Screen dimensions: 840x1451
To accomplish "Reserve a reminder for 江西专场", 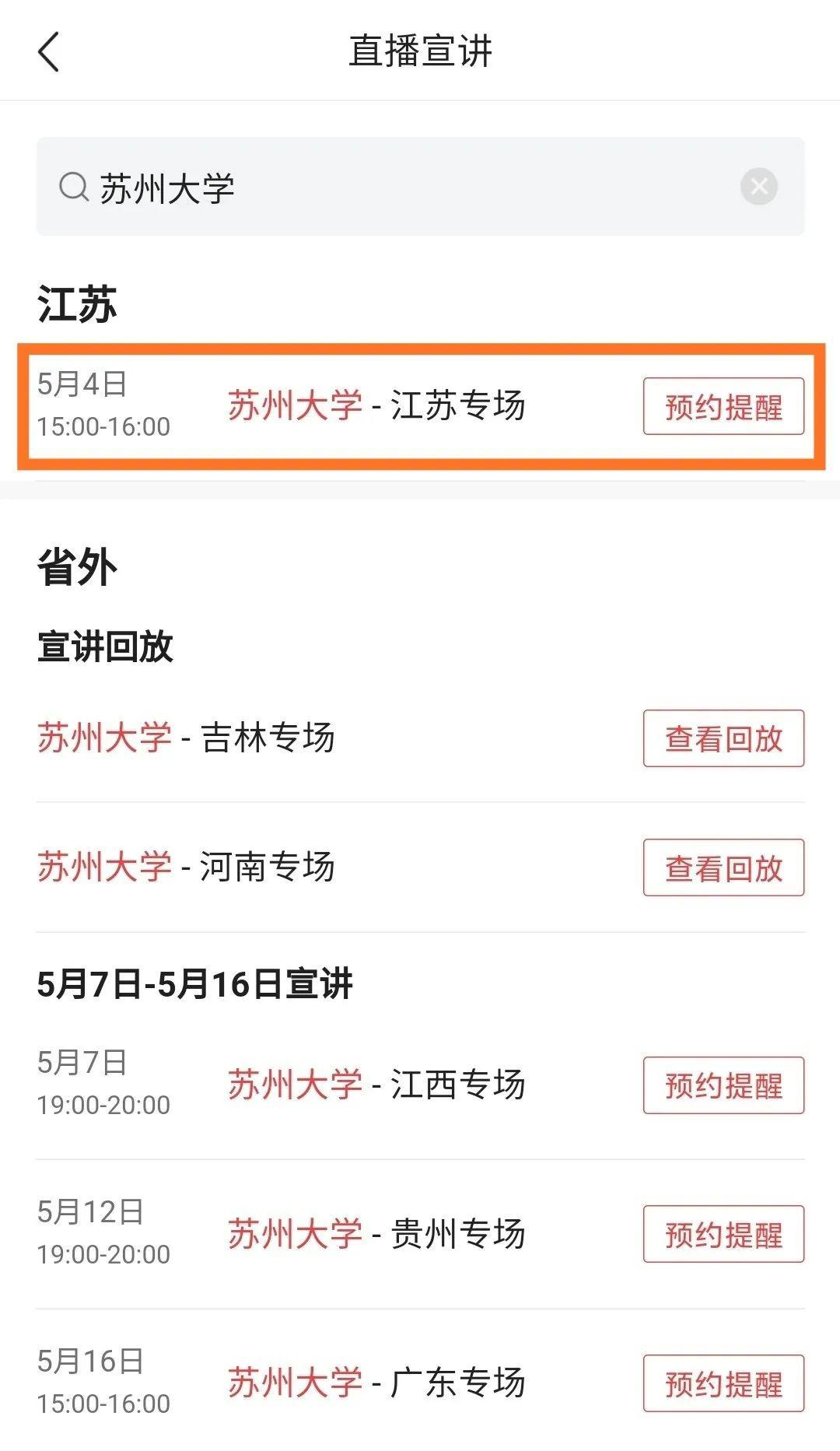I will click(723, 1085).
